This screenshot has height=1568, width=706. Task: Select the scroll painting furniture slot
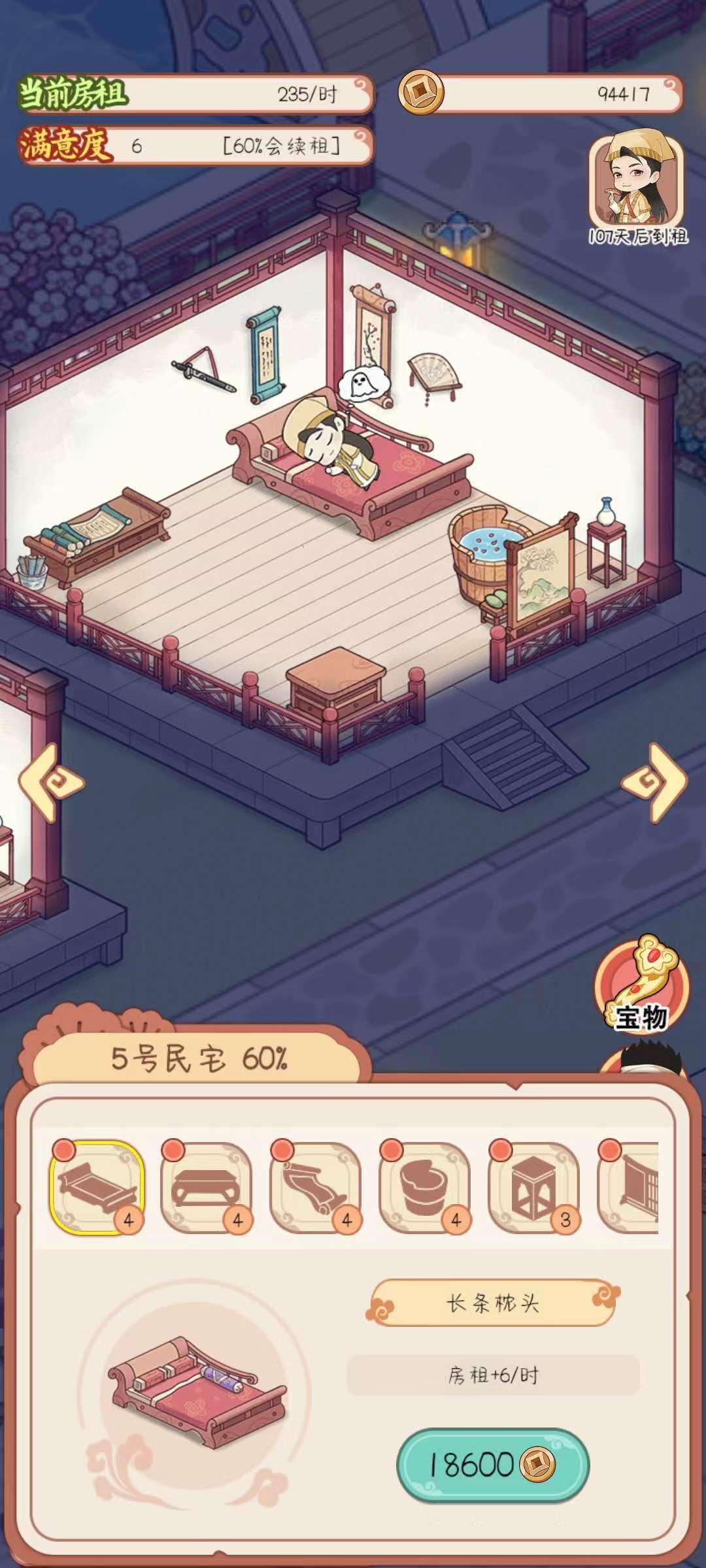click(315, 1187)
